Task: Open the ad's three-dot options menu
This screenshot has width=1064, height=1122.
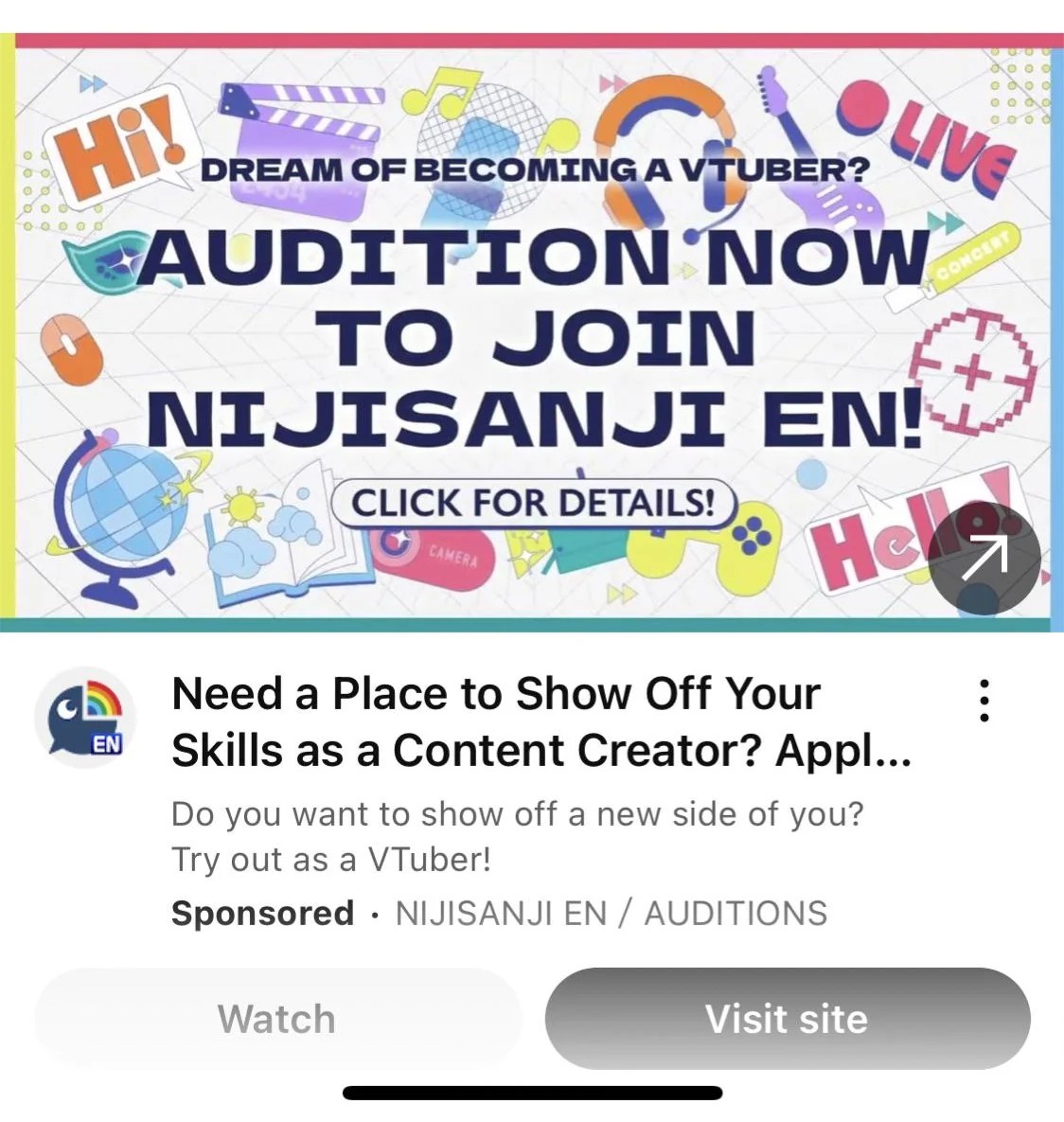Action: coord(984,702)
